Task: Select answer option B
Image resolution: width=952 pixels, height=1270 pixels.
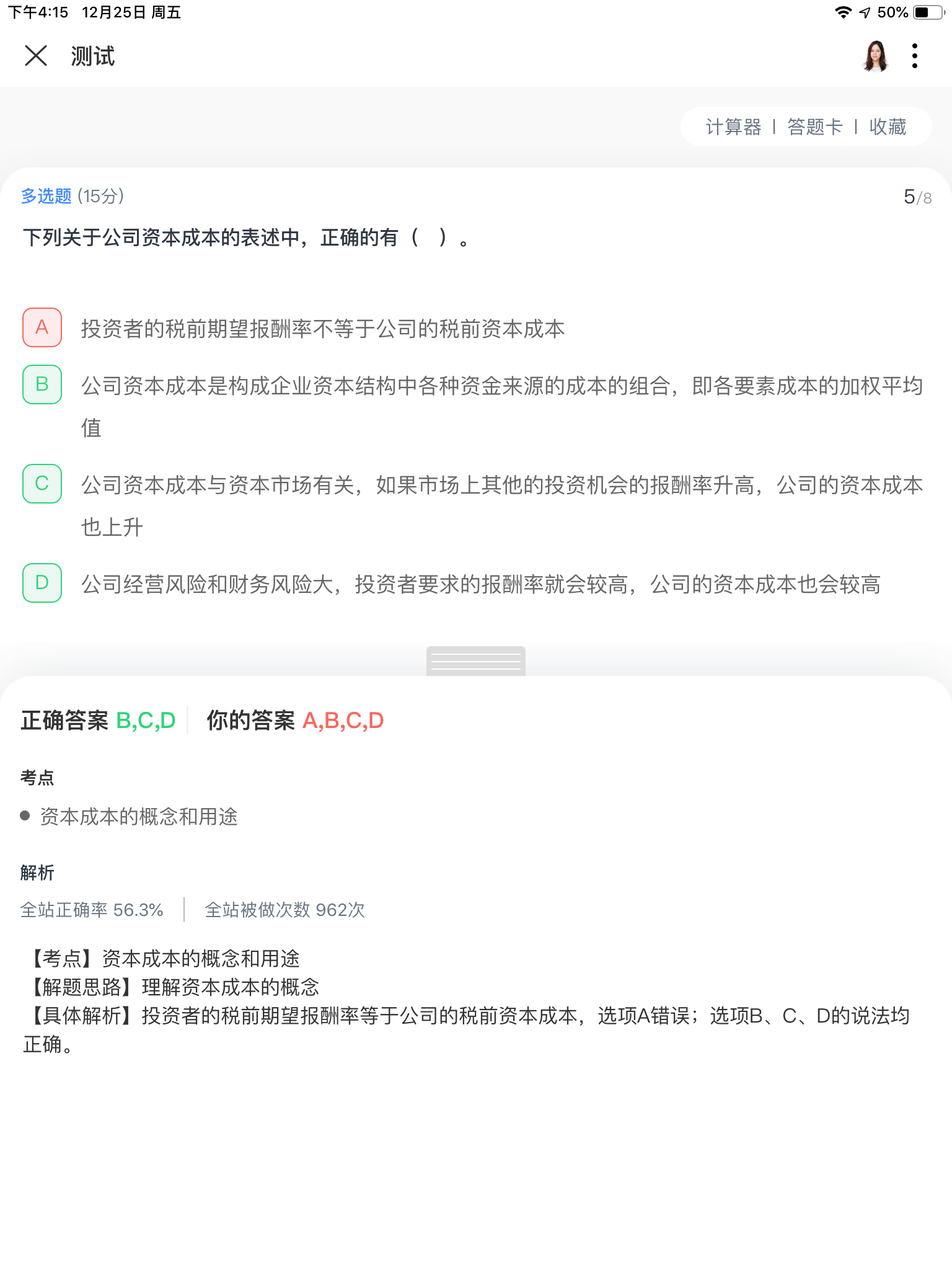Action: 42,384
